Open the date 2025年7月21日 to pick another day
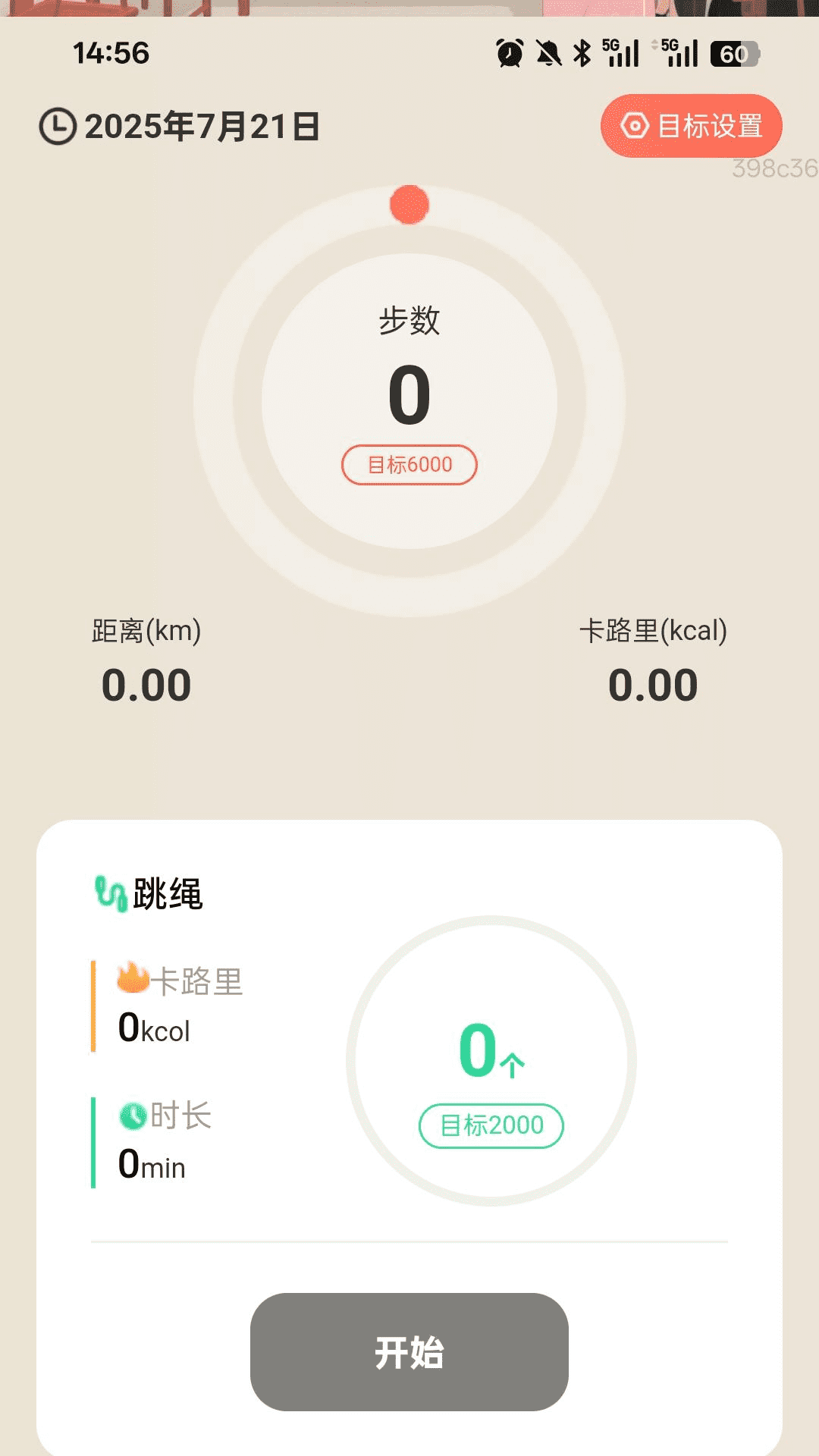This screenshot has width=819, height=1456. click(x=201, y=127)
